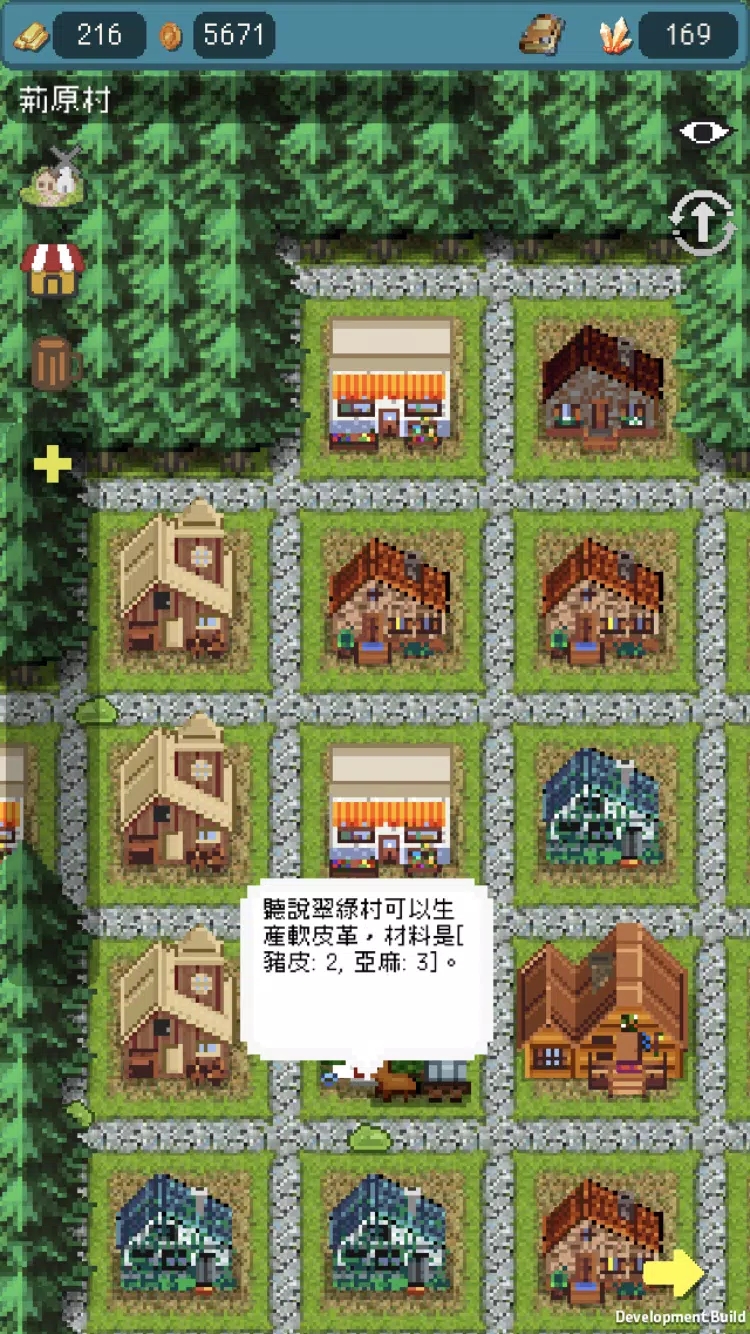The height and width of the screenshot is (1334, 750).
Task: Open the recipe book icon in top bar
Action: 541,33
